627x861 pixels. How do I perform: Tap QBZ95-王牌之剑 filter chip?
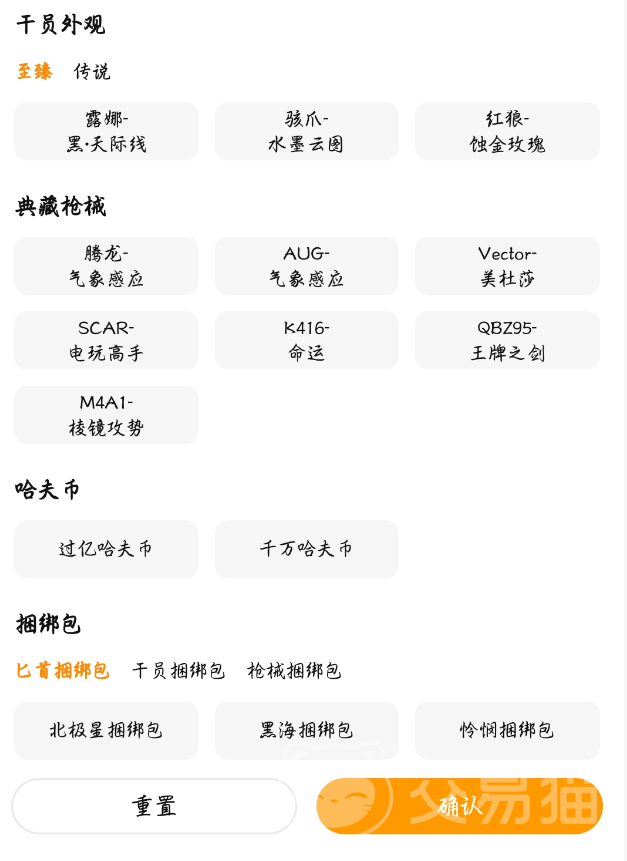[507, 340]
